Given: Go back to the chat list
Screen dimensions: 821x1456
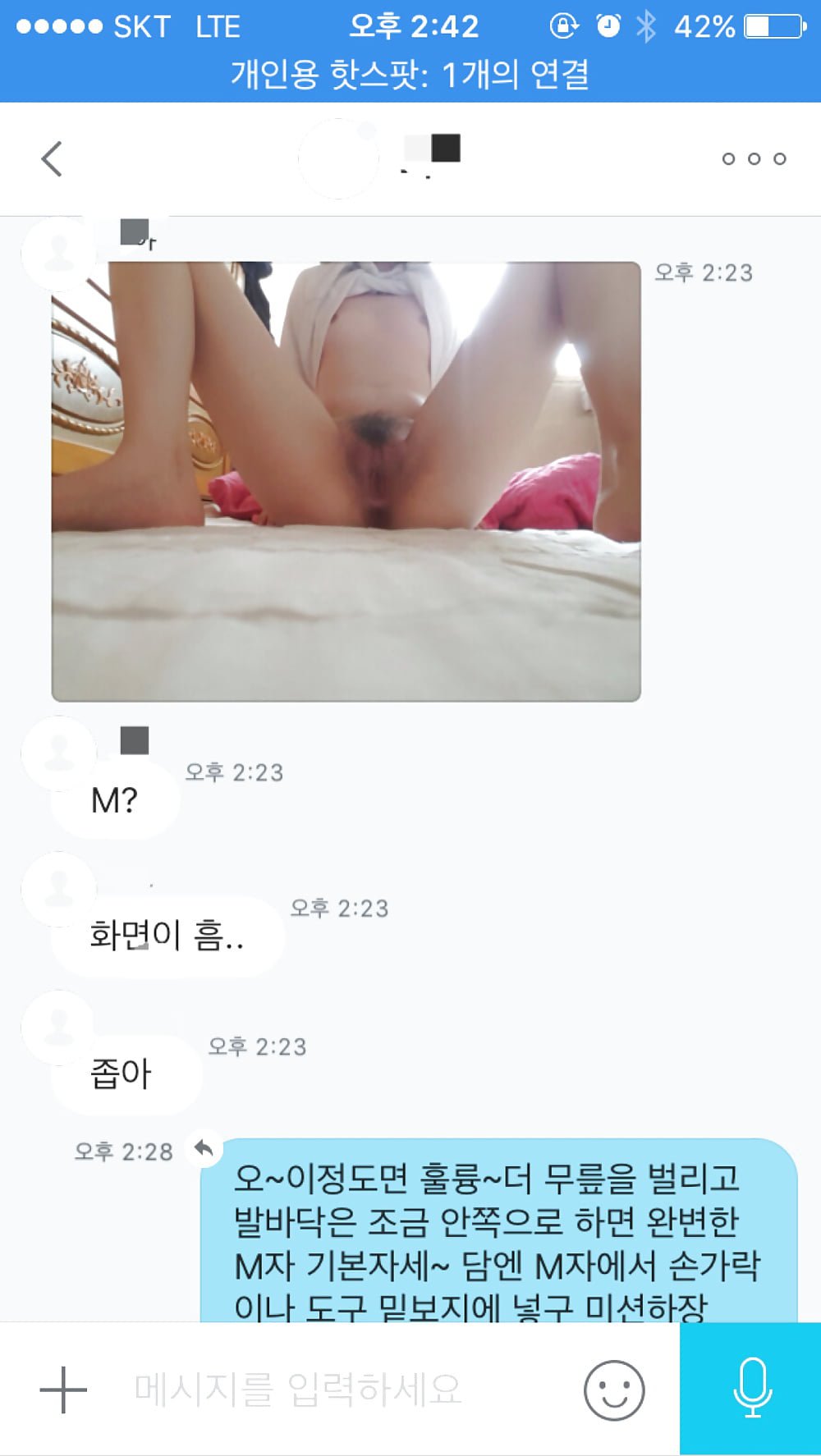Looking at the screenshot, I should tap(52, 159).
